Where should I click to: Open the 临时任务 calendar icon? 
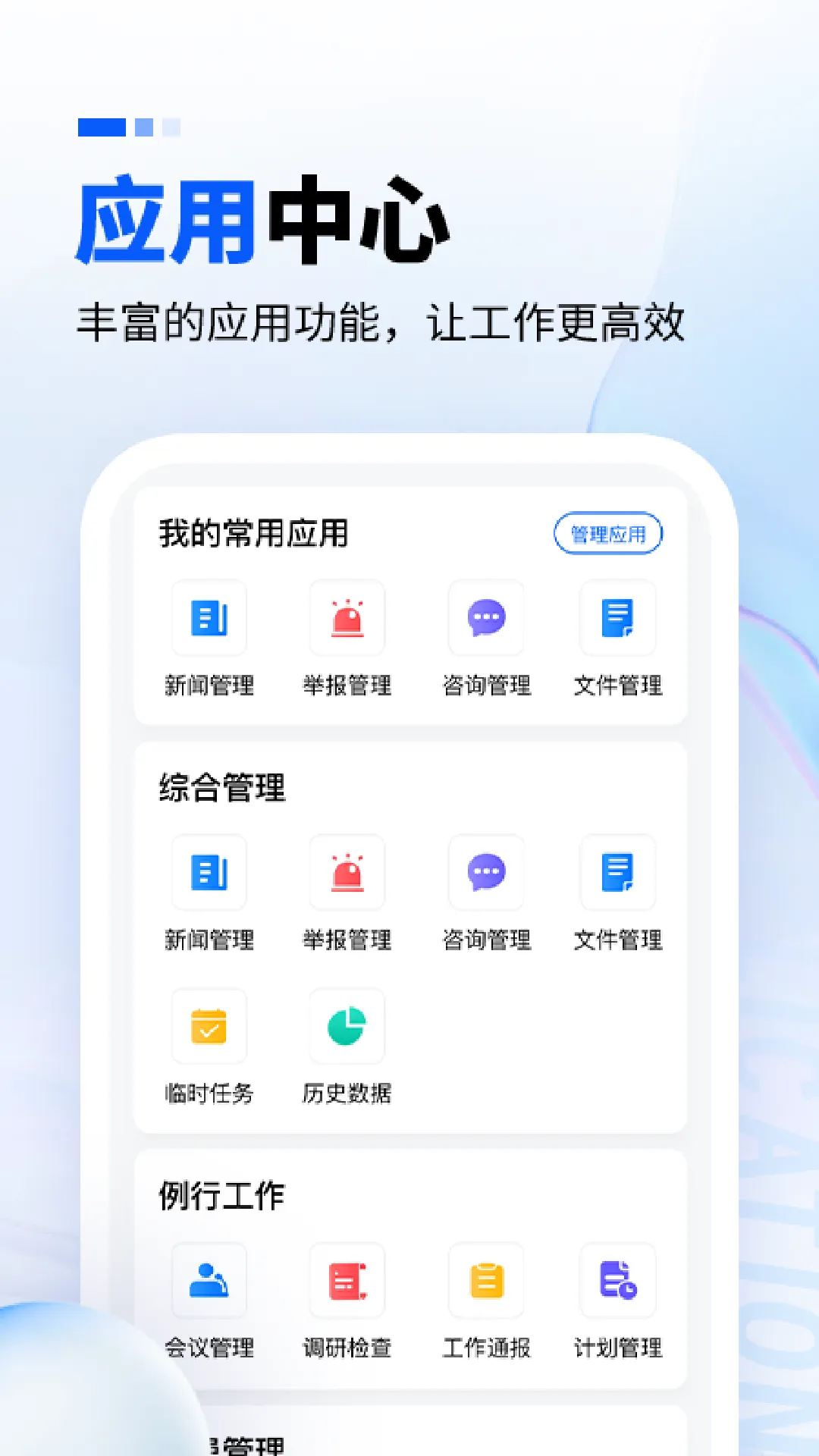209,1028
